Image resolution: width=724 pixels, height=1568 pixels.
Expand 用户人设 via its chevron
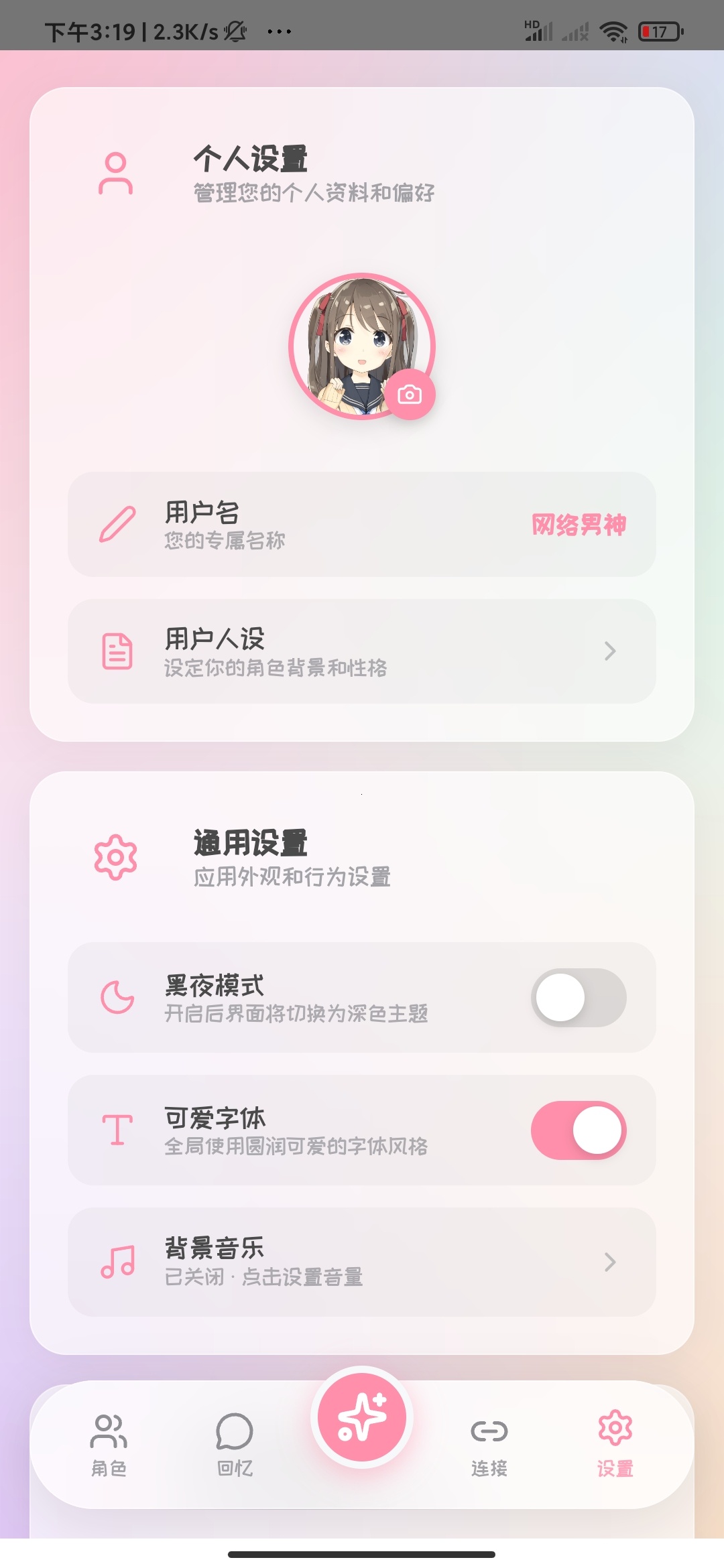[611, 651]
